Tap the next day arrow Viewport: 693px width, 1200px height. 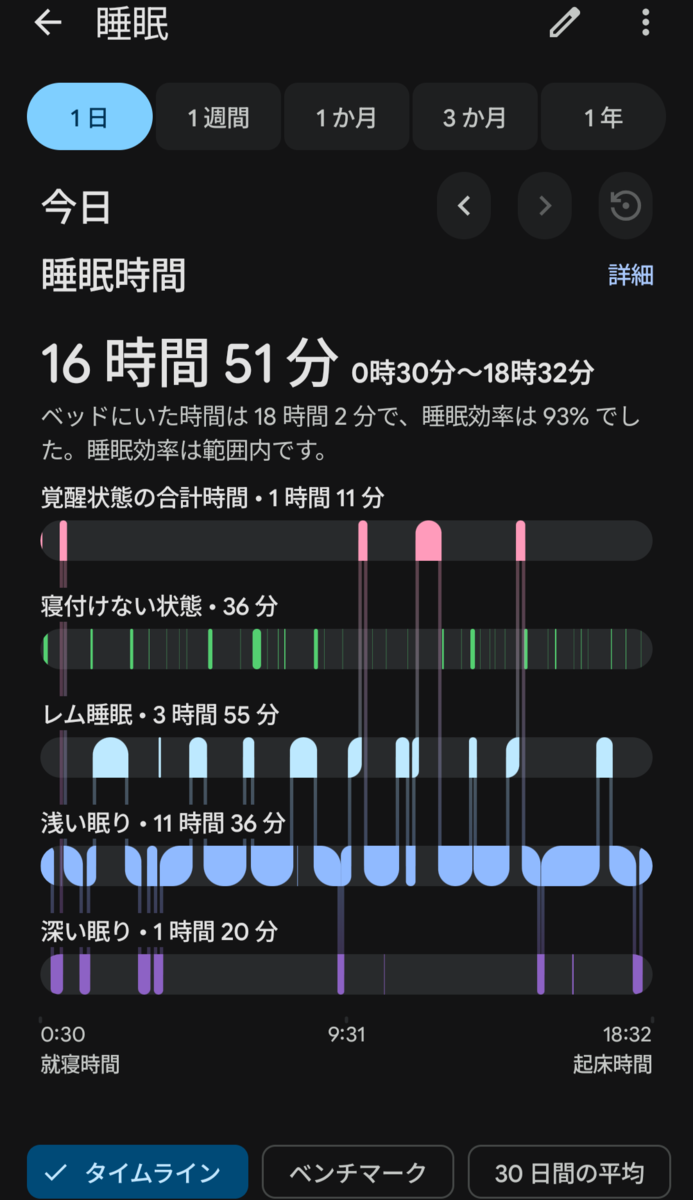coord(545,206)
